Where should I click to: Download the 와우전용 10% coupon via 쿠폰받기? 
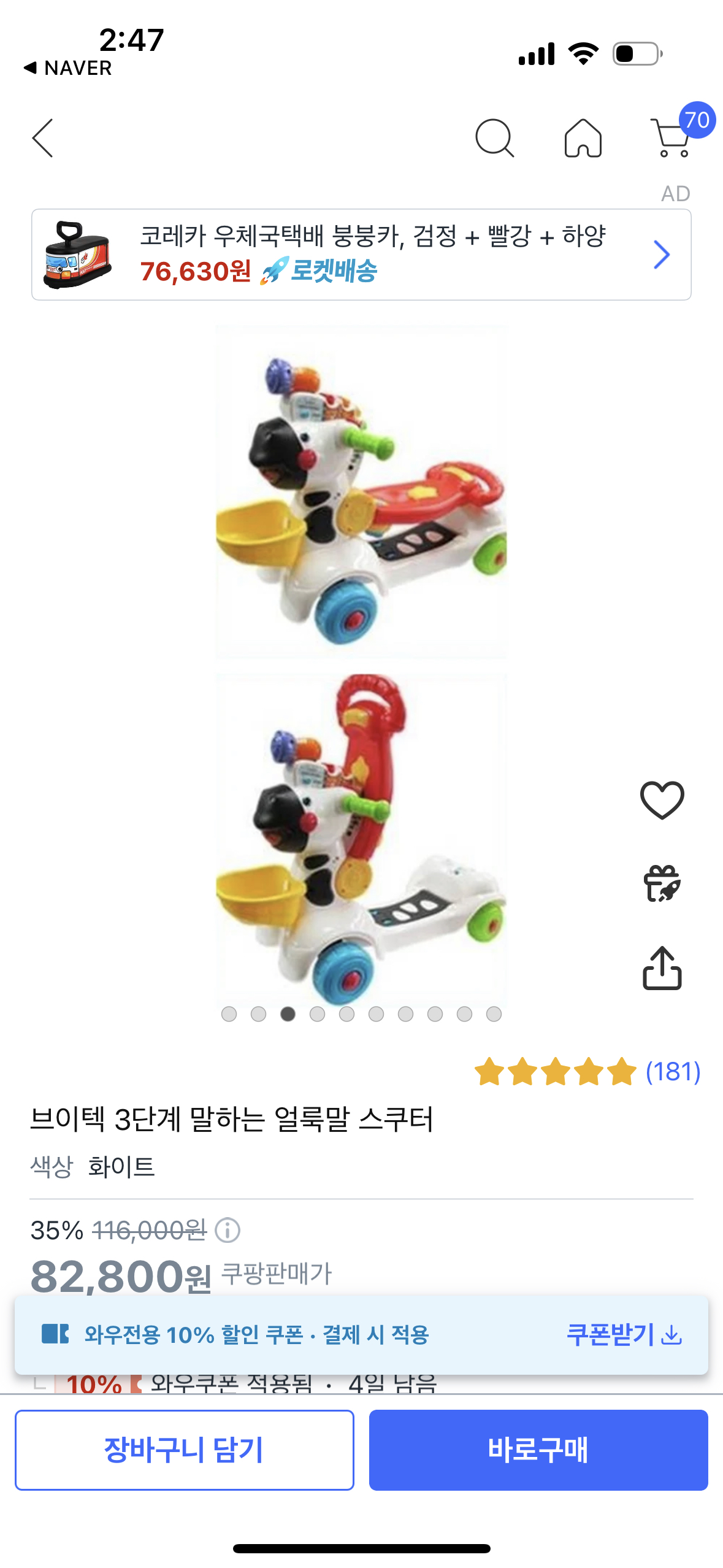click(624, 1334)
